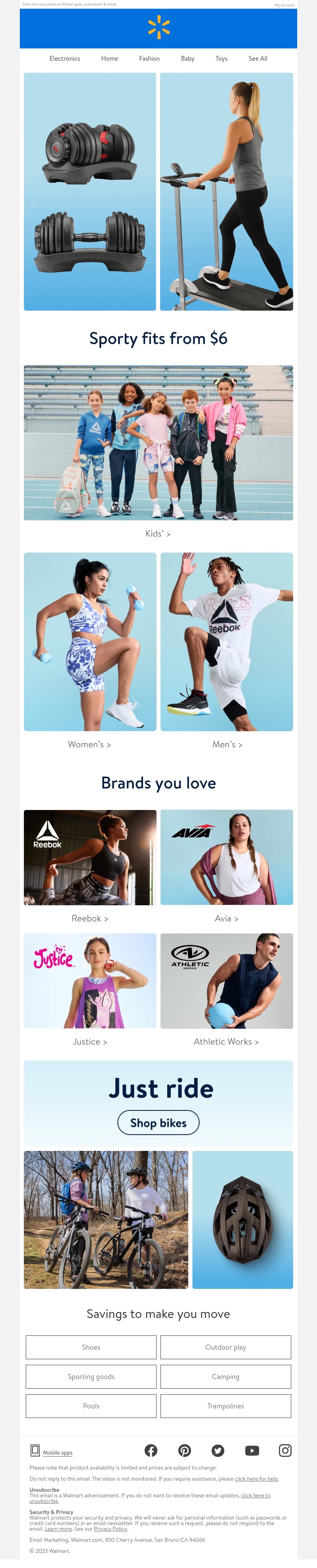This screenshot has height=1568, width=317.
Task: Tap the Shop bikes button
Action: click(x=158, y=1123)
